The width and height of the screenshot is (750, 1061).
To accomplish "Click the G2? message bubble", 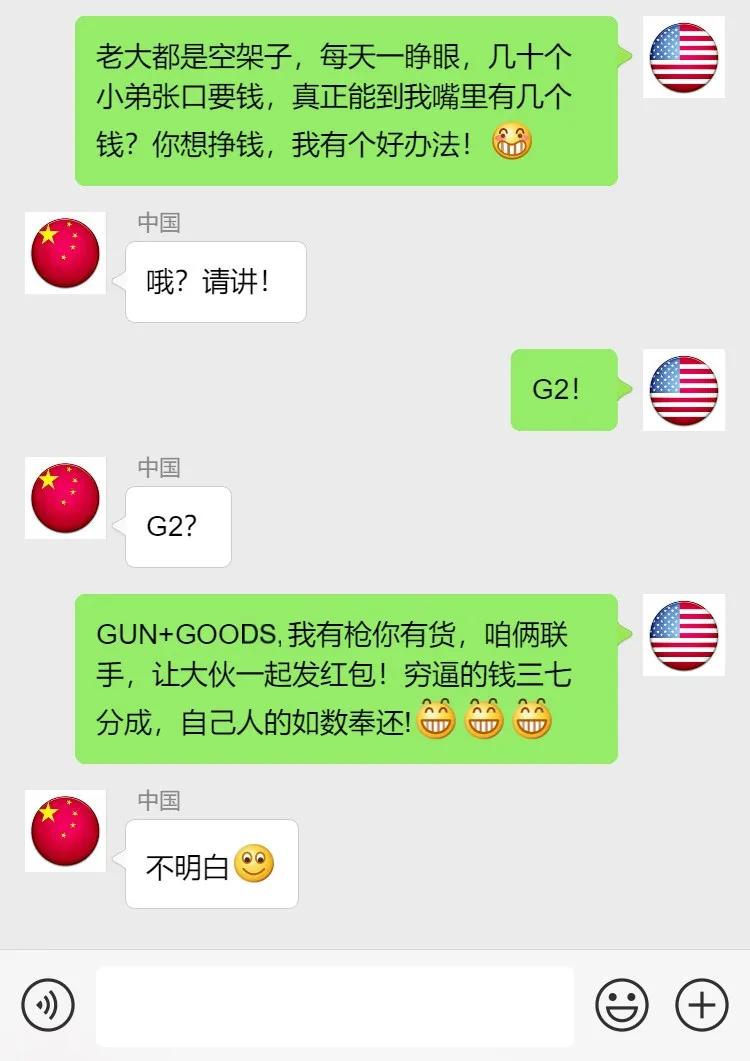I will (x=178, y=527).
